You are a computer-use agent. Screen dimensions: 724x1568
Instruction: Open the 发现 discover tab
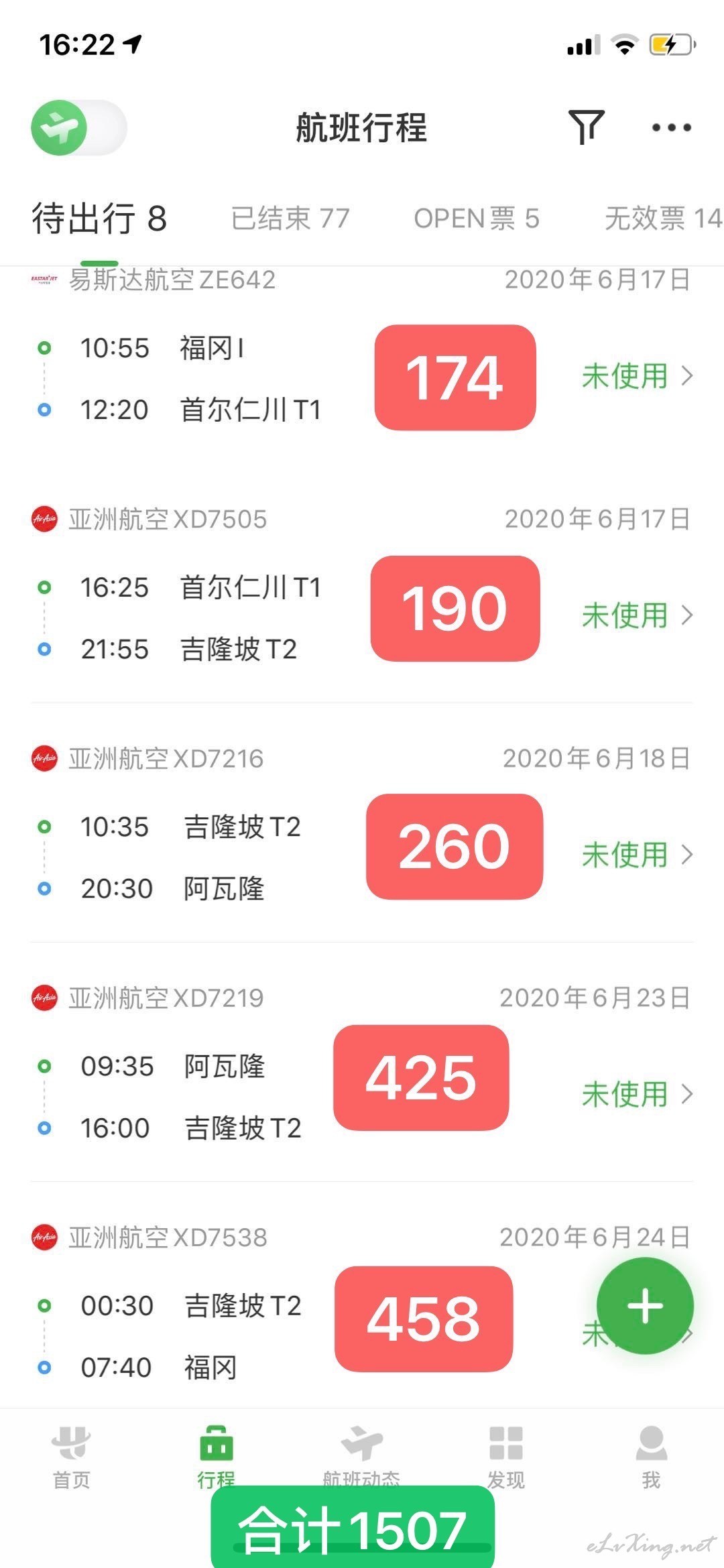click(x=506, y=1458)
